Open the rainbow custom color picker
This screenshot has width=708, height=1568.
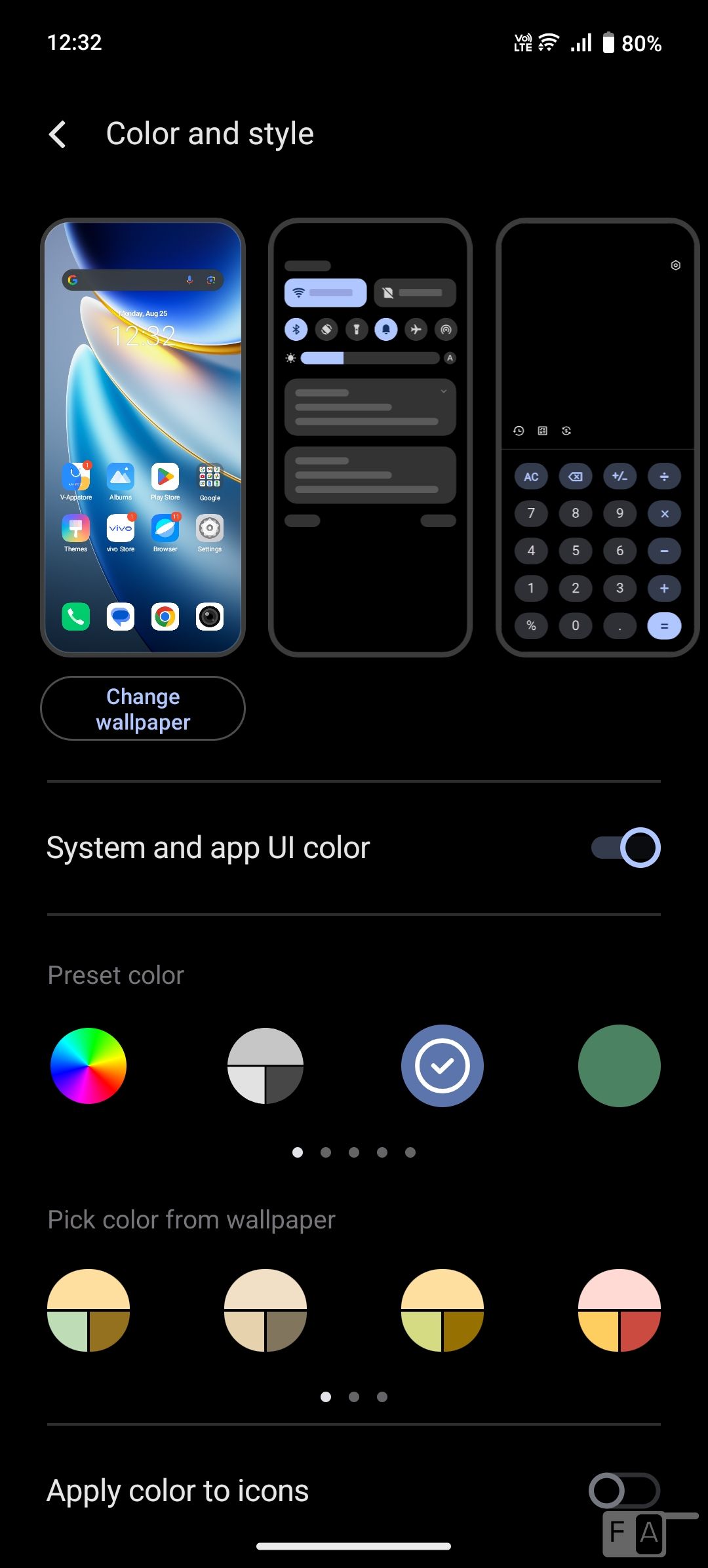(88, 1066)
